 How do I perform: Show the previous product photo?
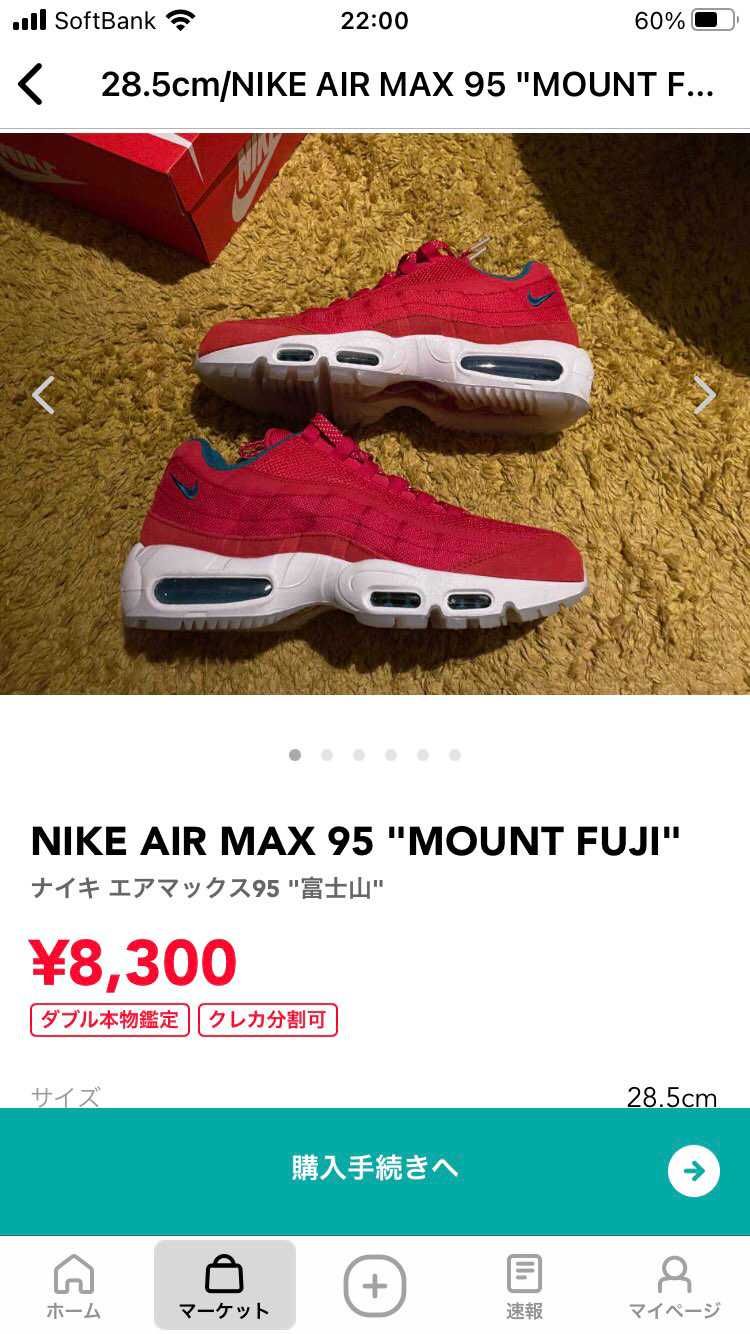click(x=43, y=395)
